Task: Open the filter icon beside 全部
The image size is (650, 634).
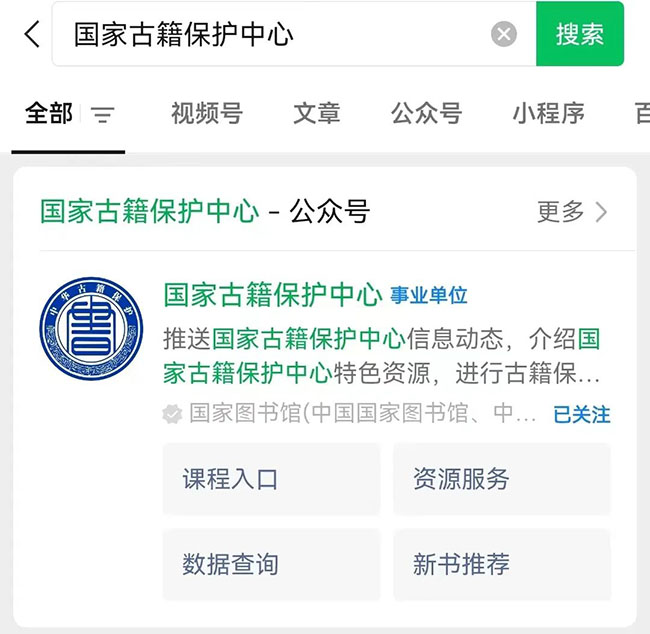Action: pos(103,115)
